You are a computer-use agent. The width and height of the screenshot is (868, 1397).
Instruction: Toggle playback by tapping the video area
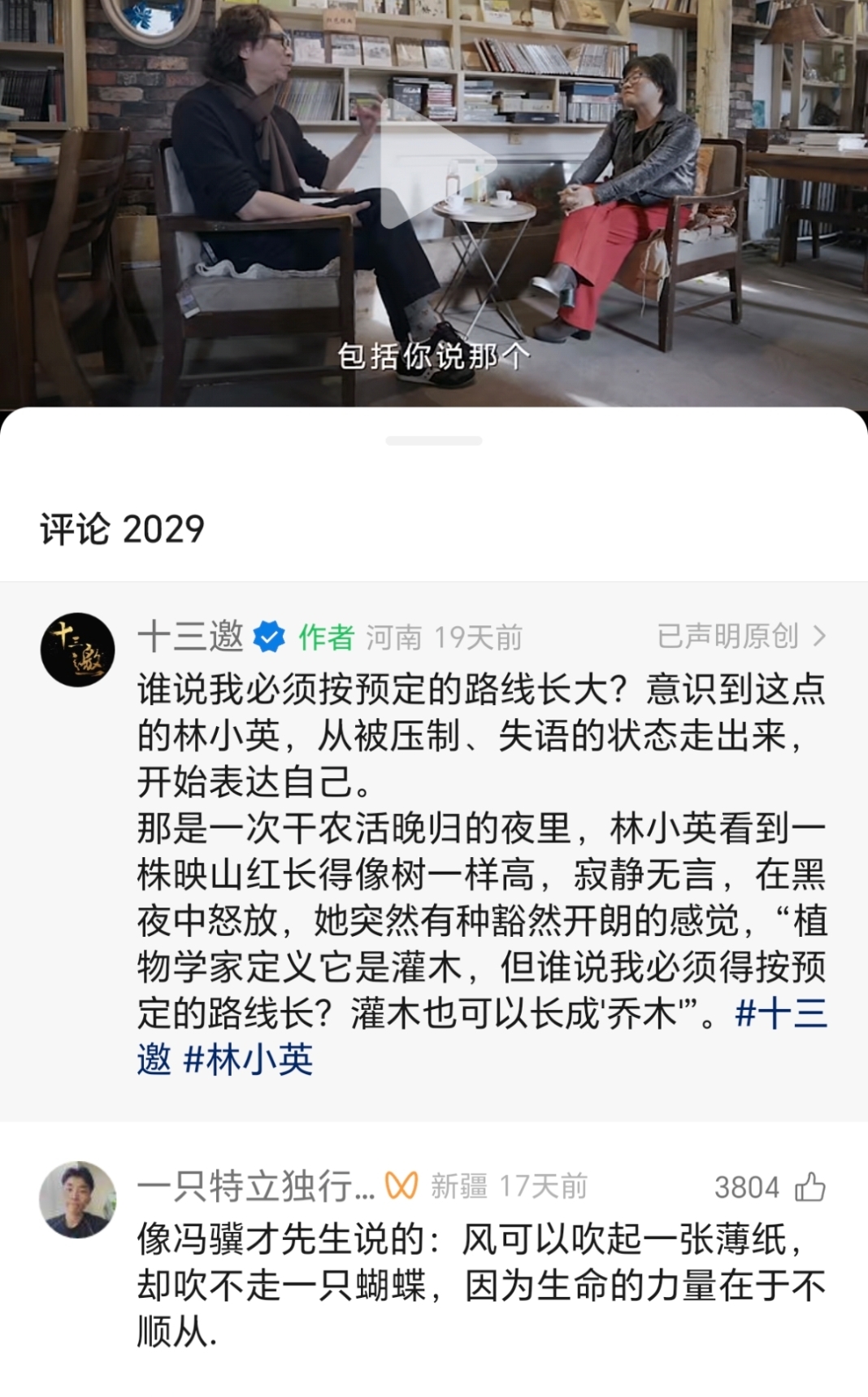pos(434,203)
